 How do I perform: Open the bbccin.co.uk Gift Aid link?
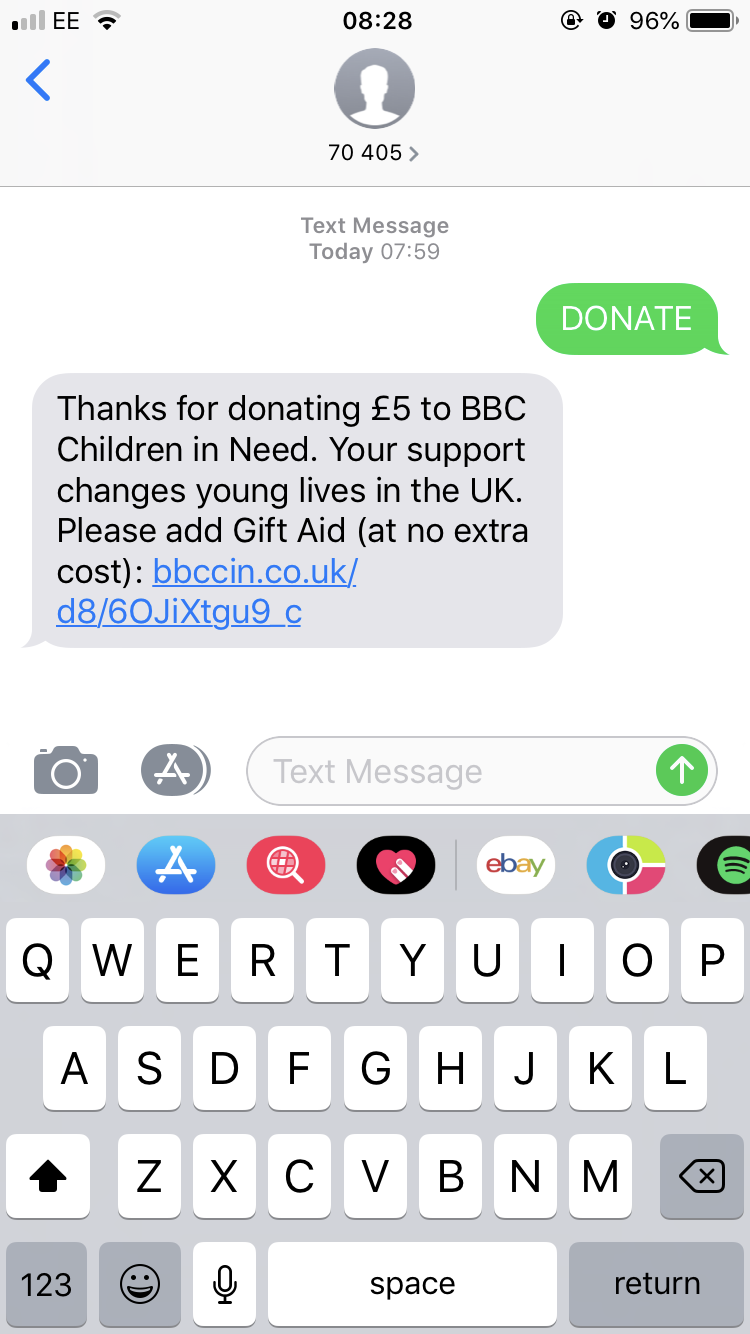click(207, 592)
